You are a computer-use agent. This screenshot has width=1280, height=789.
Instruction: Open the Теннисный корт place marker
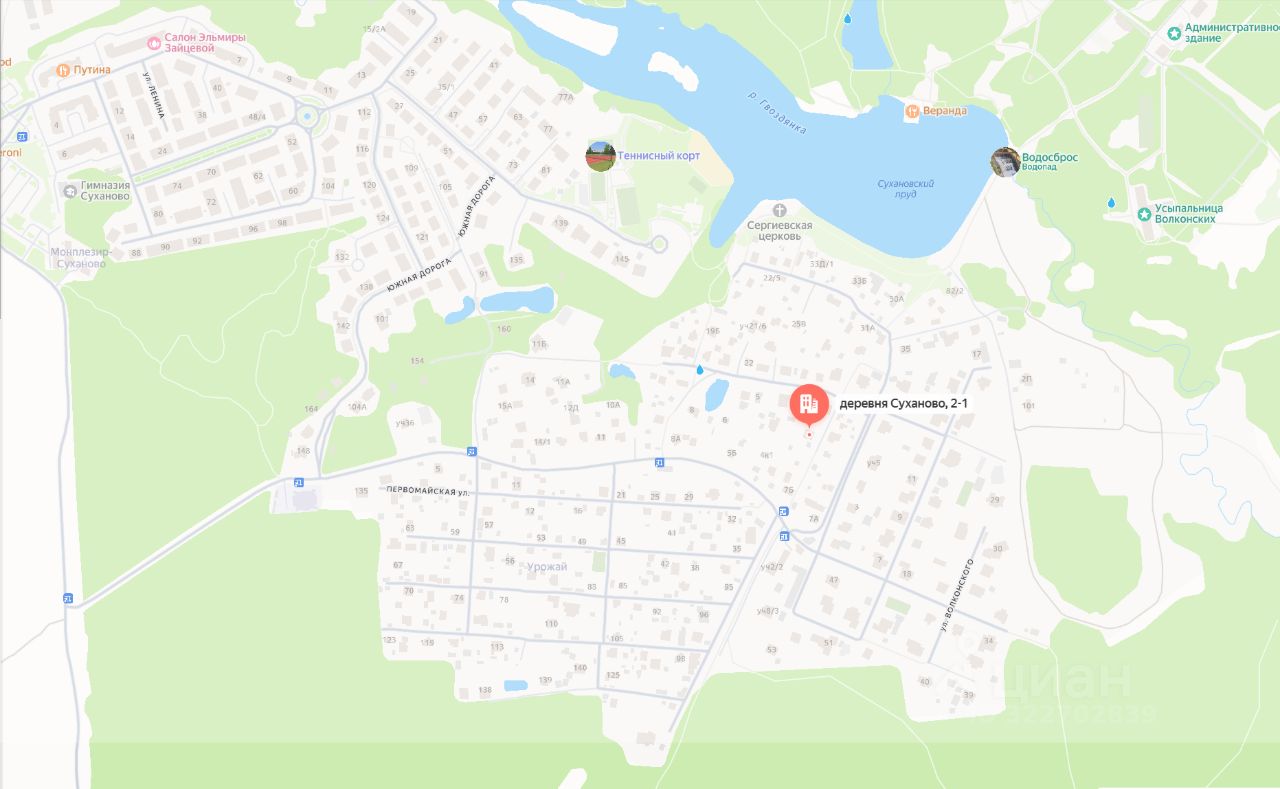(x=600, y=156)
